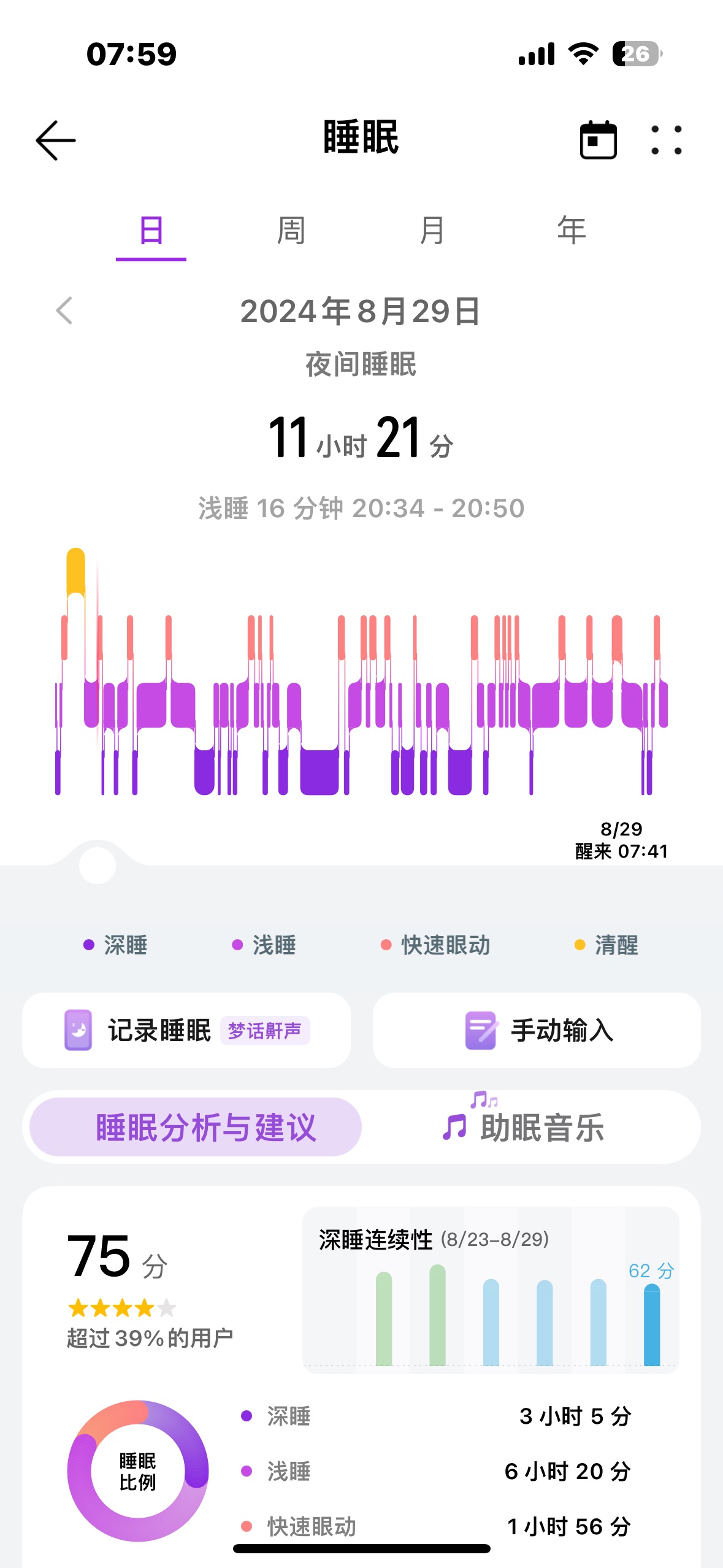Select the 睡眠分析与建议 tab
The height and width of the screenshot is (1568, 723).
pos(196,1127)
